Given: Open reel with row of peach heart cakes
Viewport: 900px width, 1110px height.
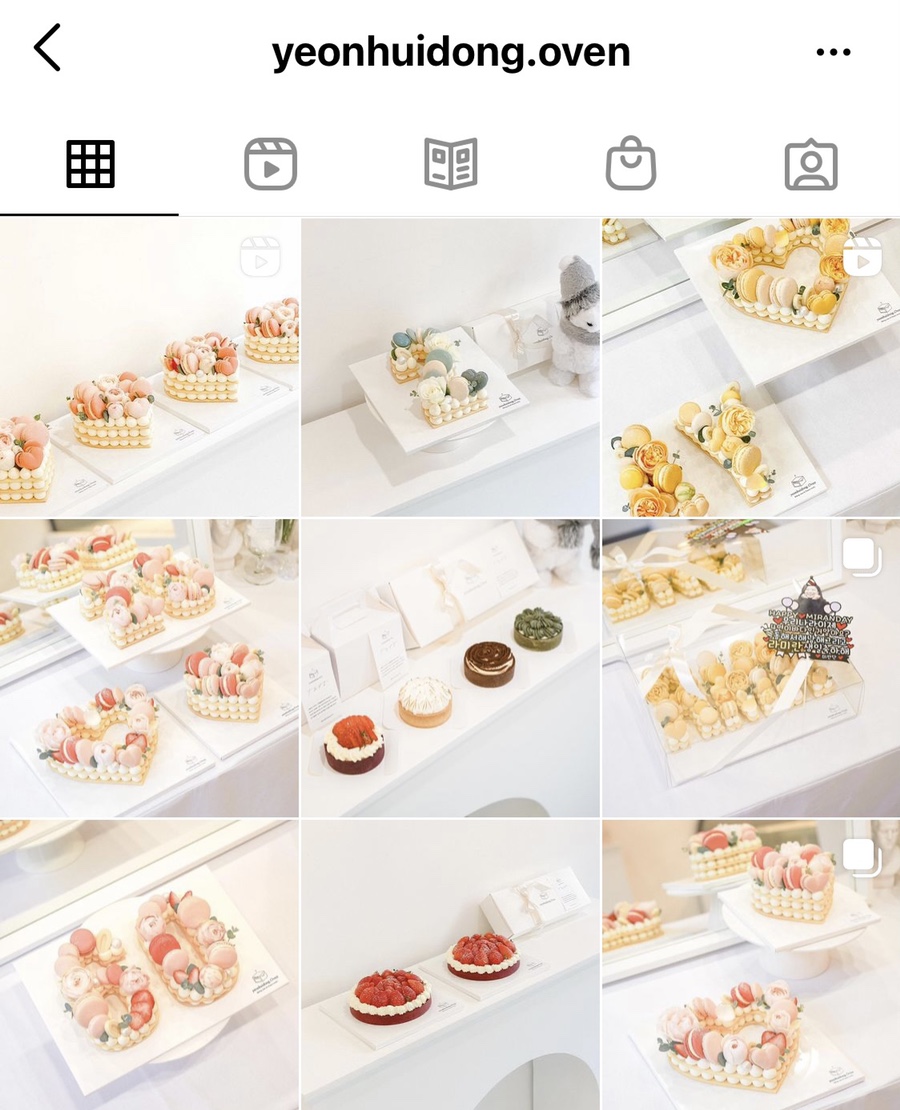Looking at the screenshot, I should 149,368.
